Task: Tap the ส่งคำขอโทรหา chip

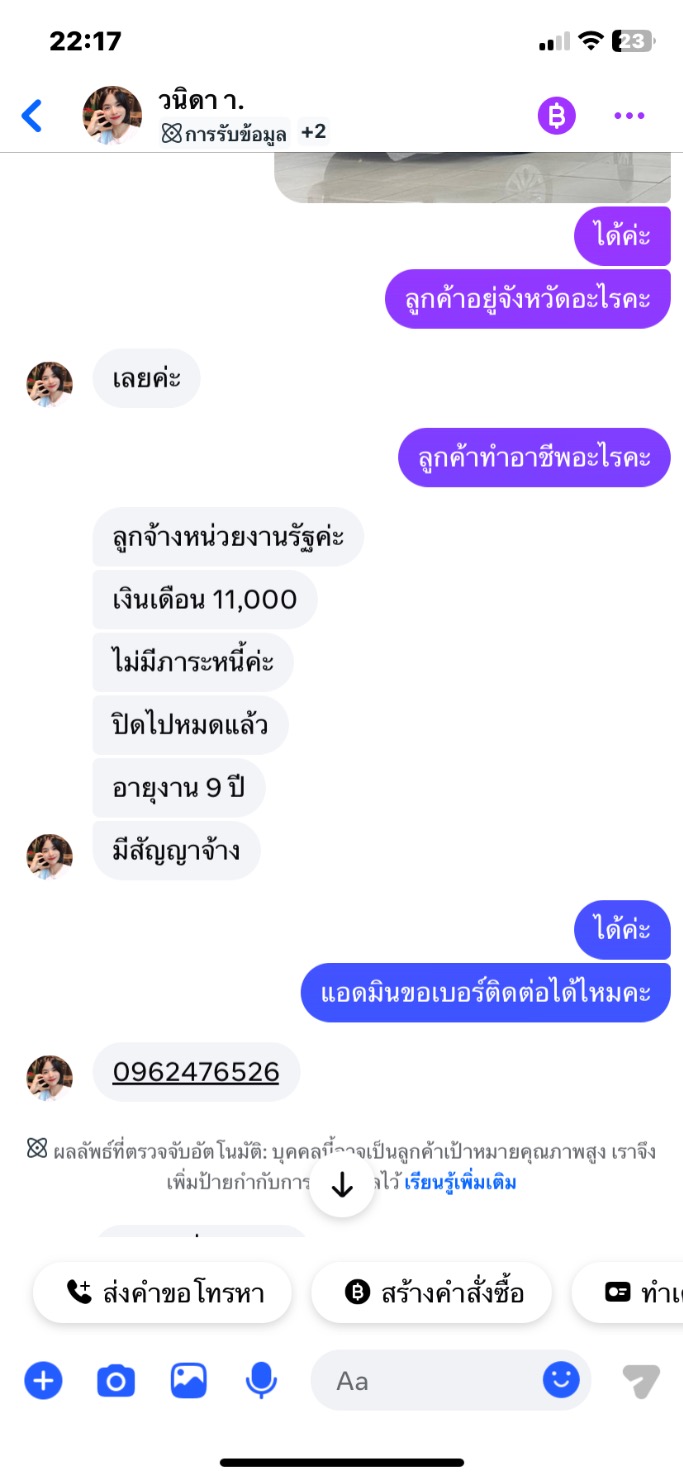Action: tap(163, 1293)
